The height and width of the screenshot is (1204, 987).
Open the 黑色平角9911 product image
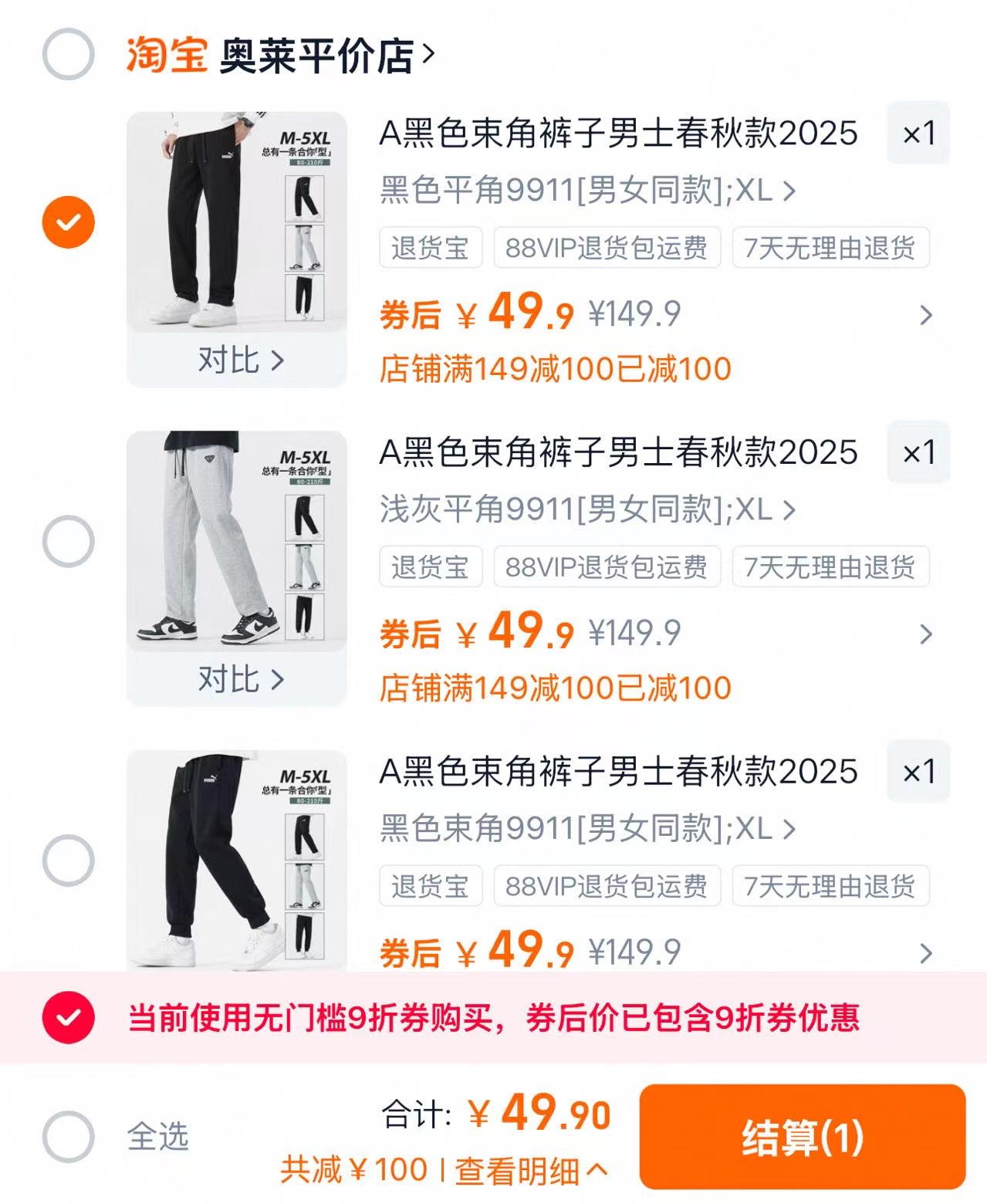236,222
